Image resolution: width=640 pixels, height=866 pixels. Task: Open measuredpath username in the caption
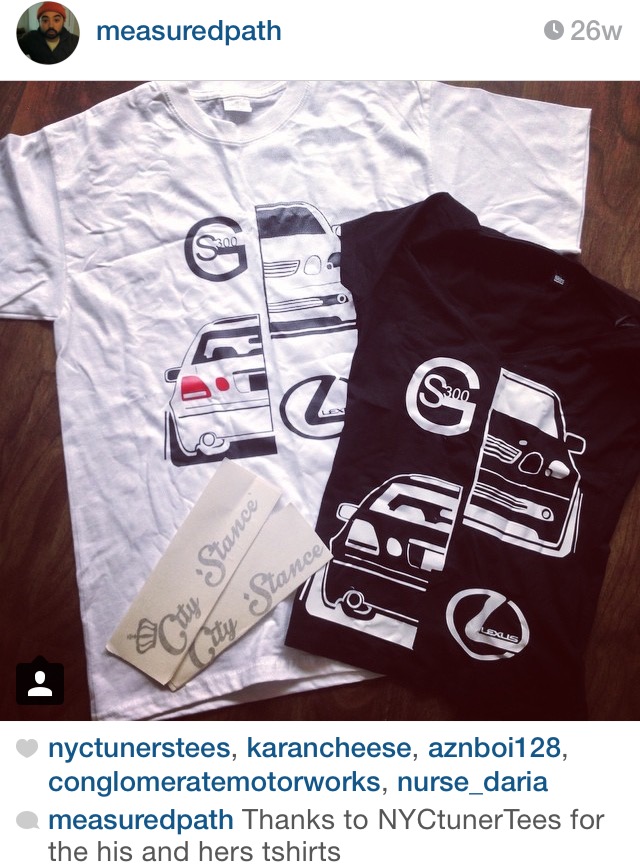140,821
